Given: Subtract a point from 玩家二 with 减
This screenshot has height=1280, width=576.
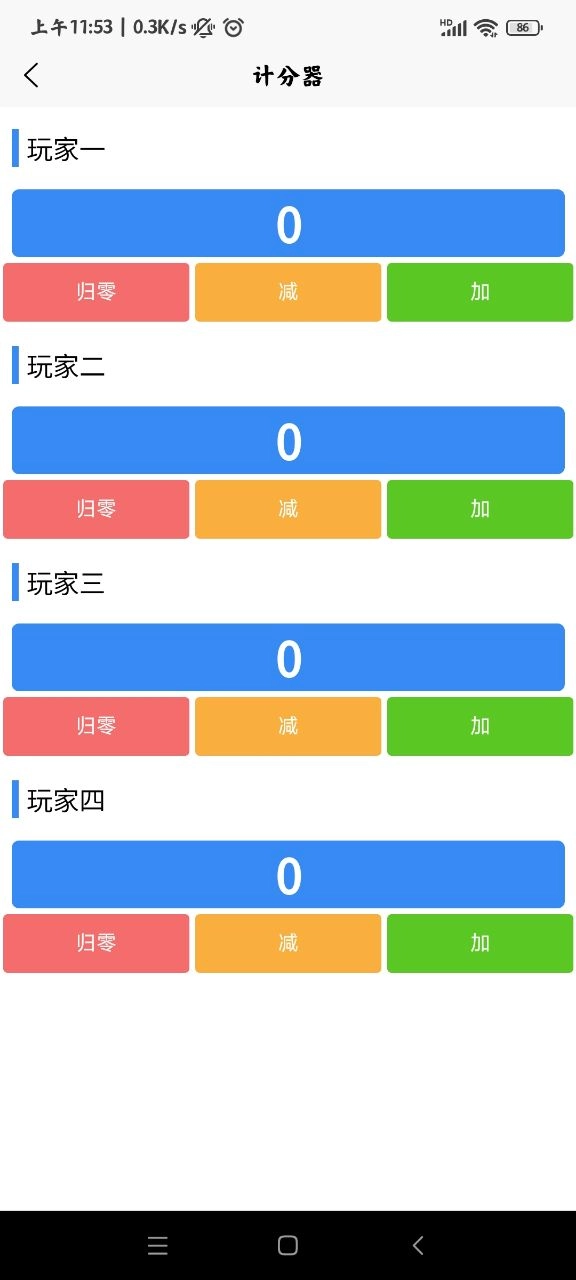Looking at the screenshot, I should [x=288, y=509].
